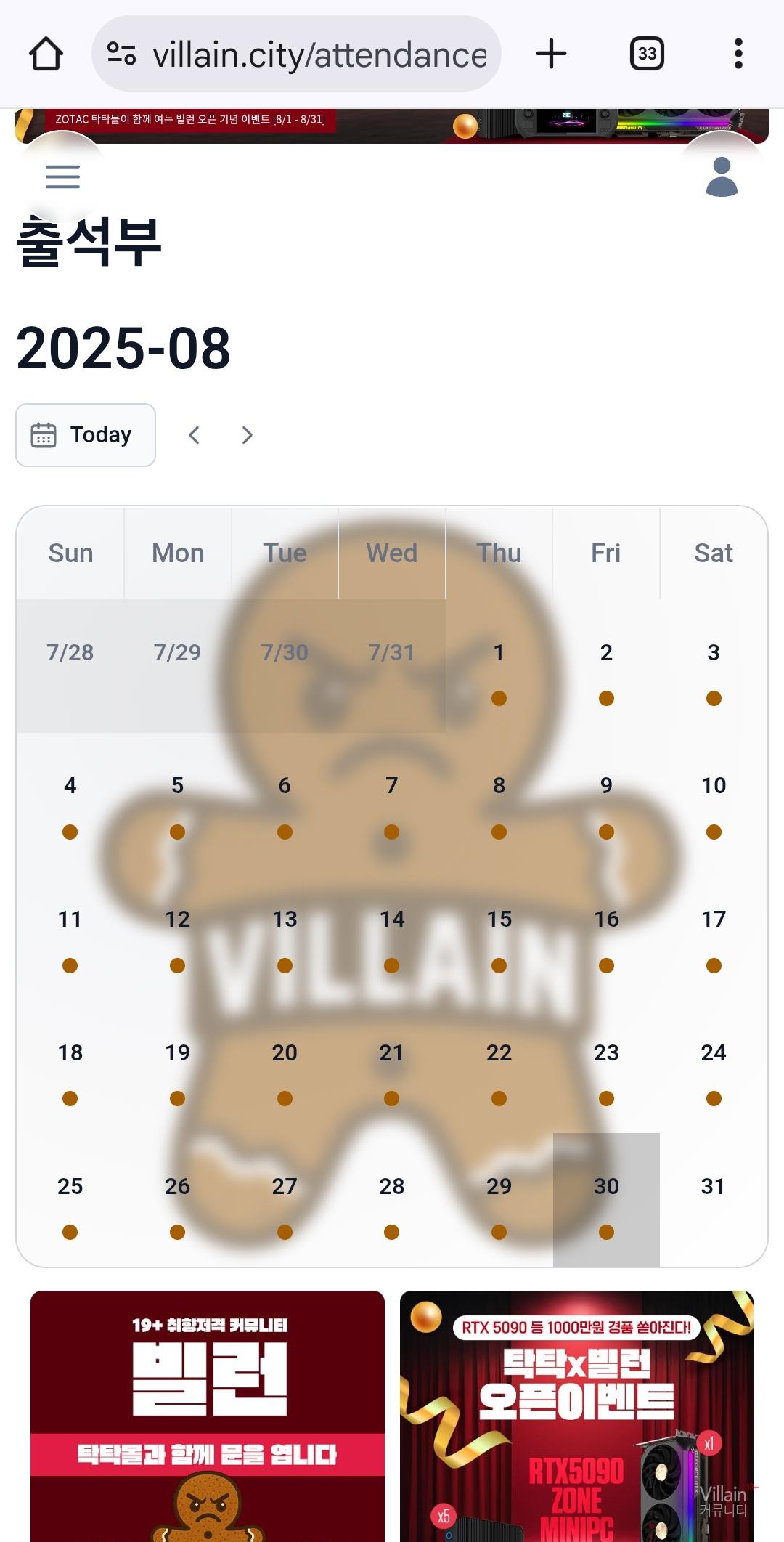784x1542 pixels.
Task: Go to the next month
Action: click(247, 435)
